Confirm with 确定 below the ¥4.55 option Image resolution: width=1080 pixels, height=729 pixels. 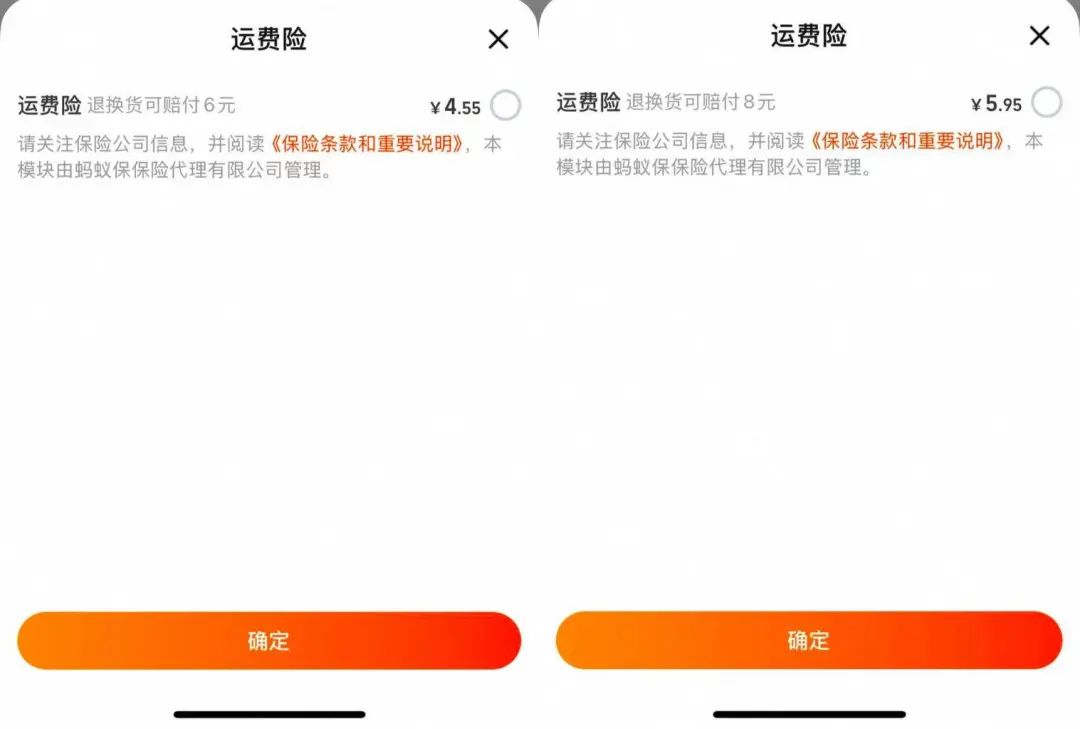tap(269, 641)
